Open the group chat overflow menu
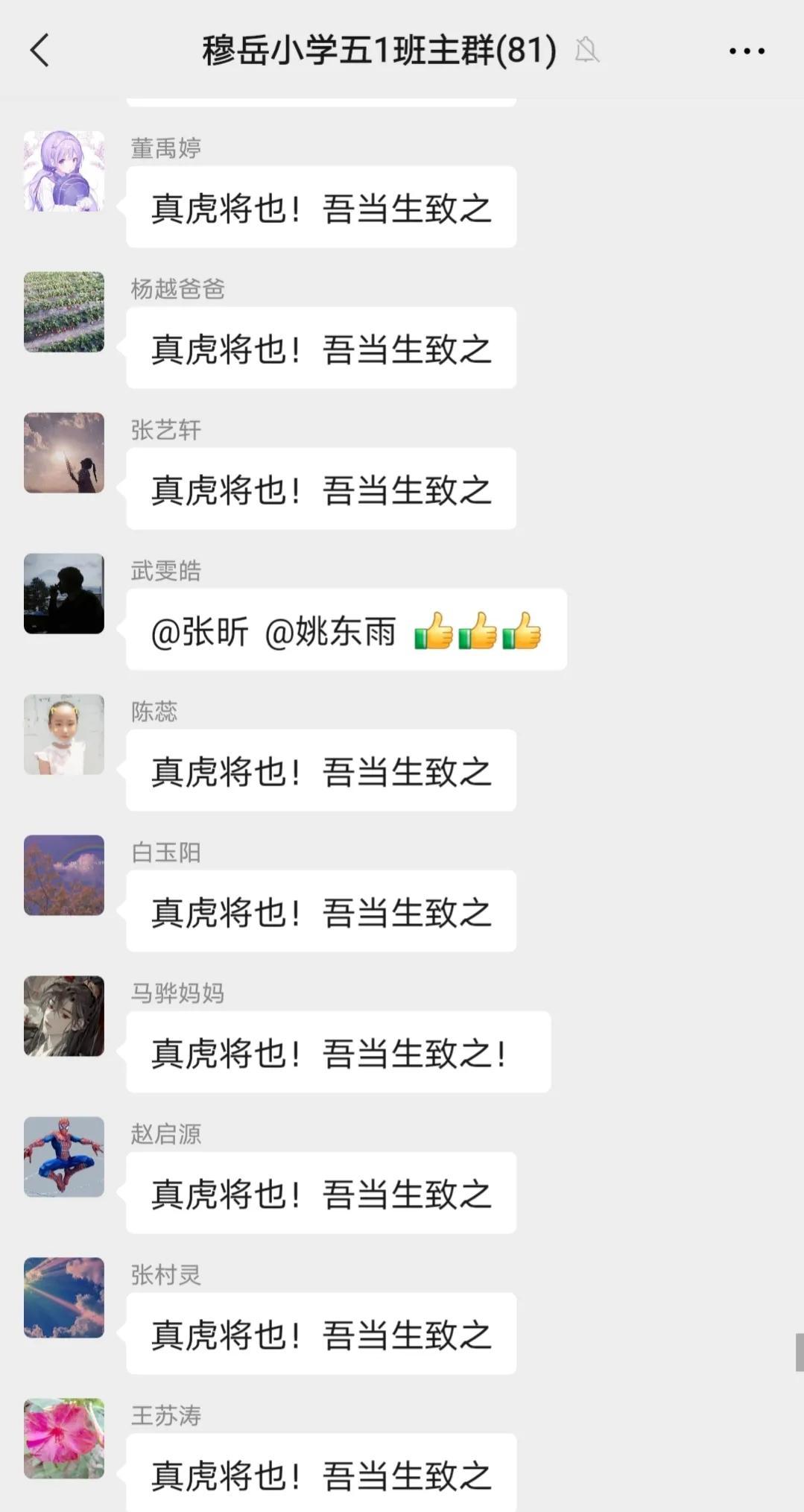804x1512 pixels. 747,51
